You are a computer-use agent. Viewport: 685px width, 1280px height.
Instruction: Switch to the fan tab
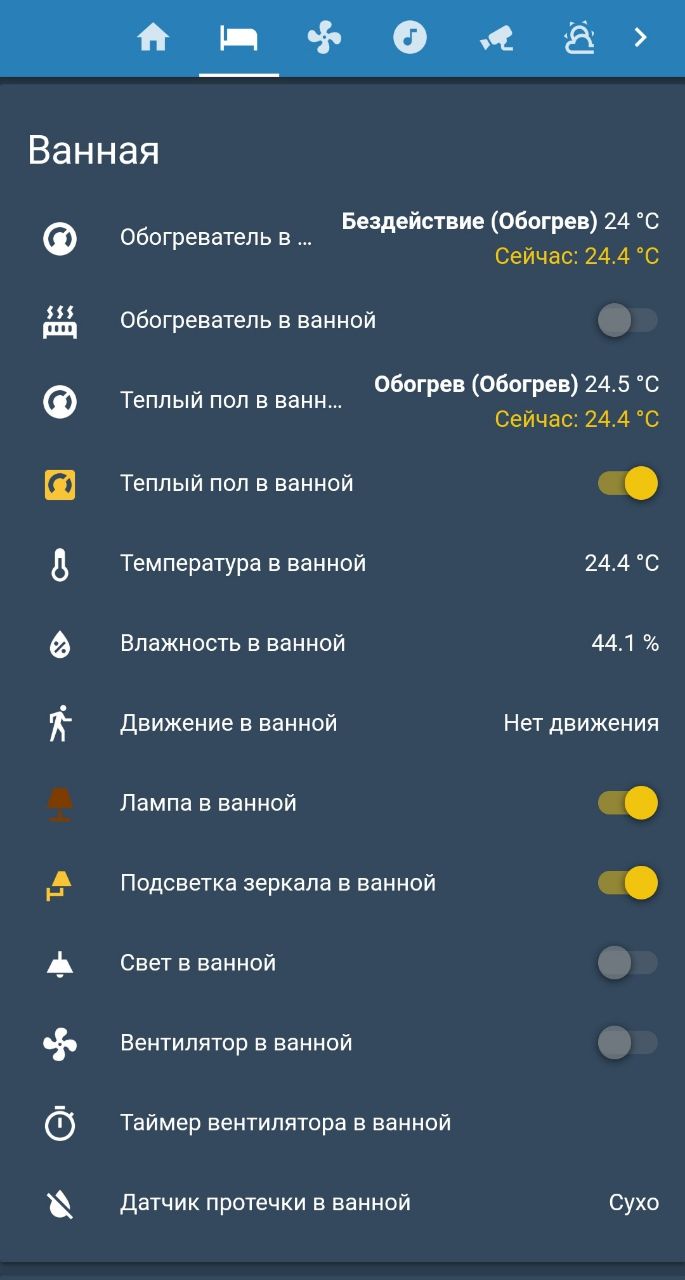324,39
